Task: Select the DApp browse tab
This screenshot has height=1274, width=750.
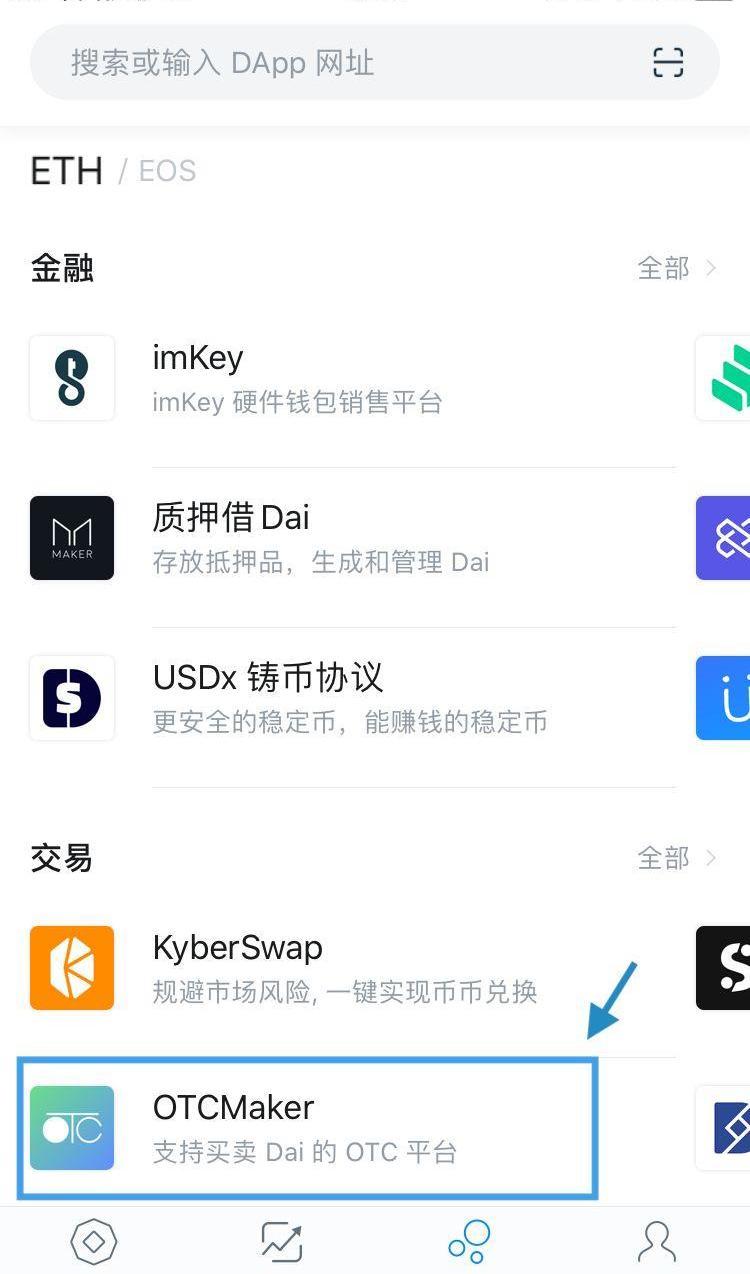Action: click(x=469, y=1242)
